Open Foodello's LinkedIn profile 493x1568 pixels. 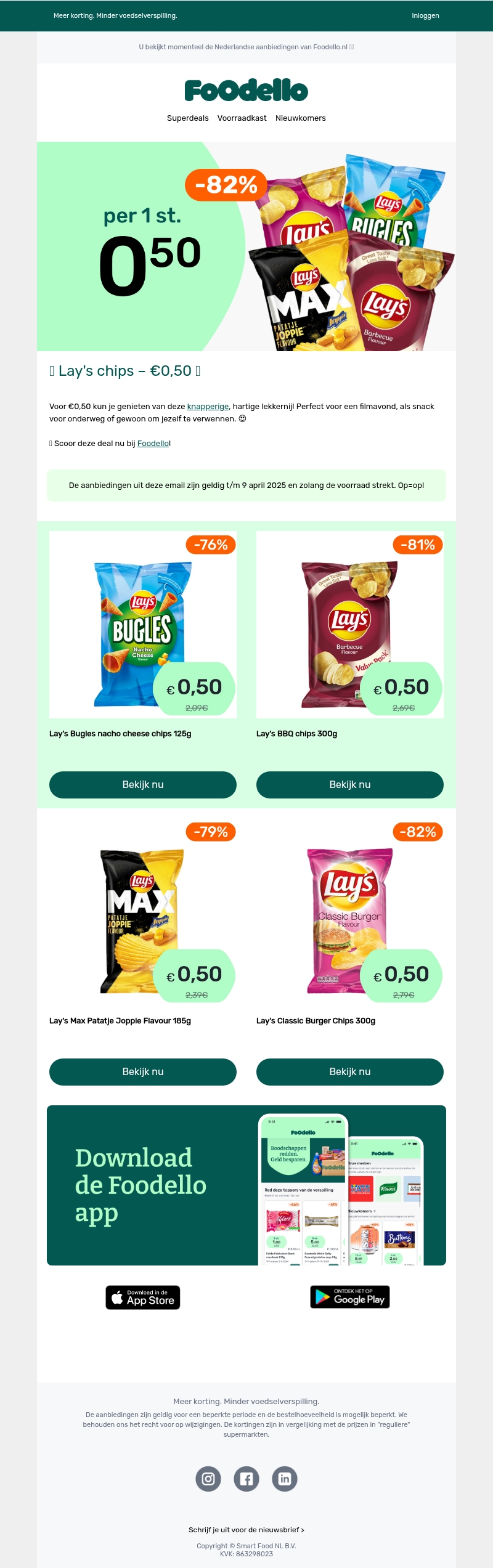tap(285, 1479)
